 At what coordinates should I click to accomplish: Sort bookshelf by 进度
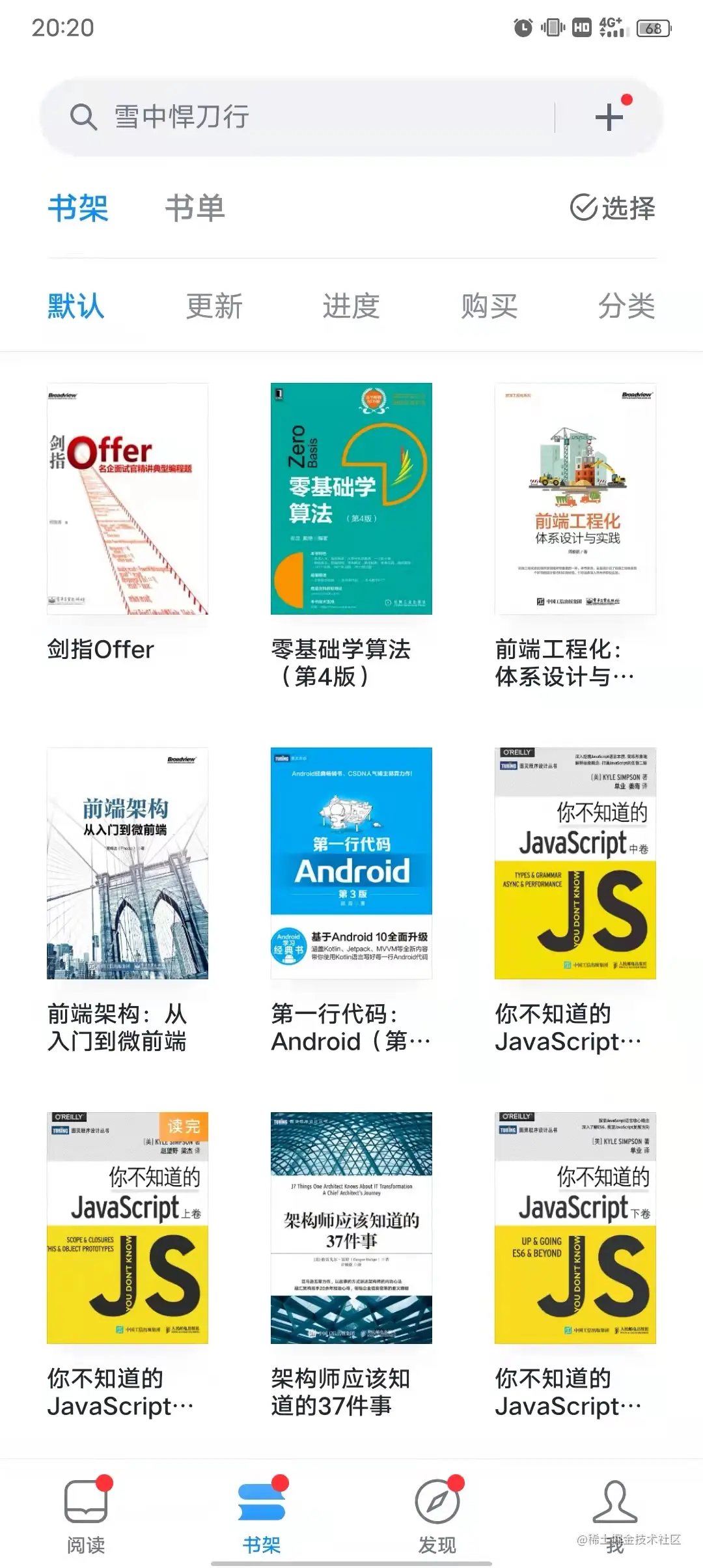pos(351,306)
